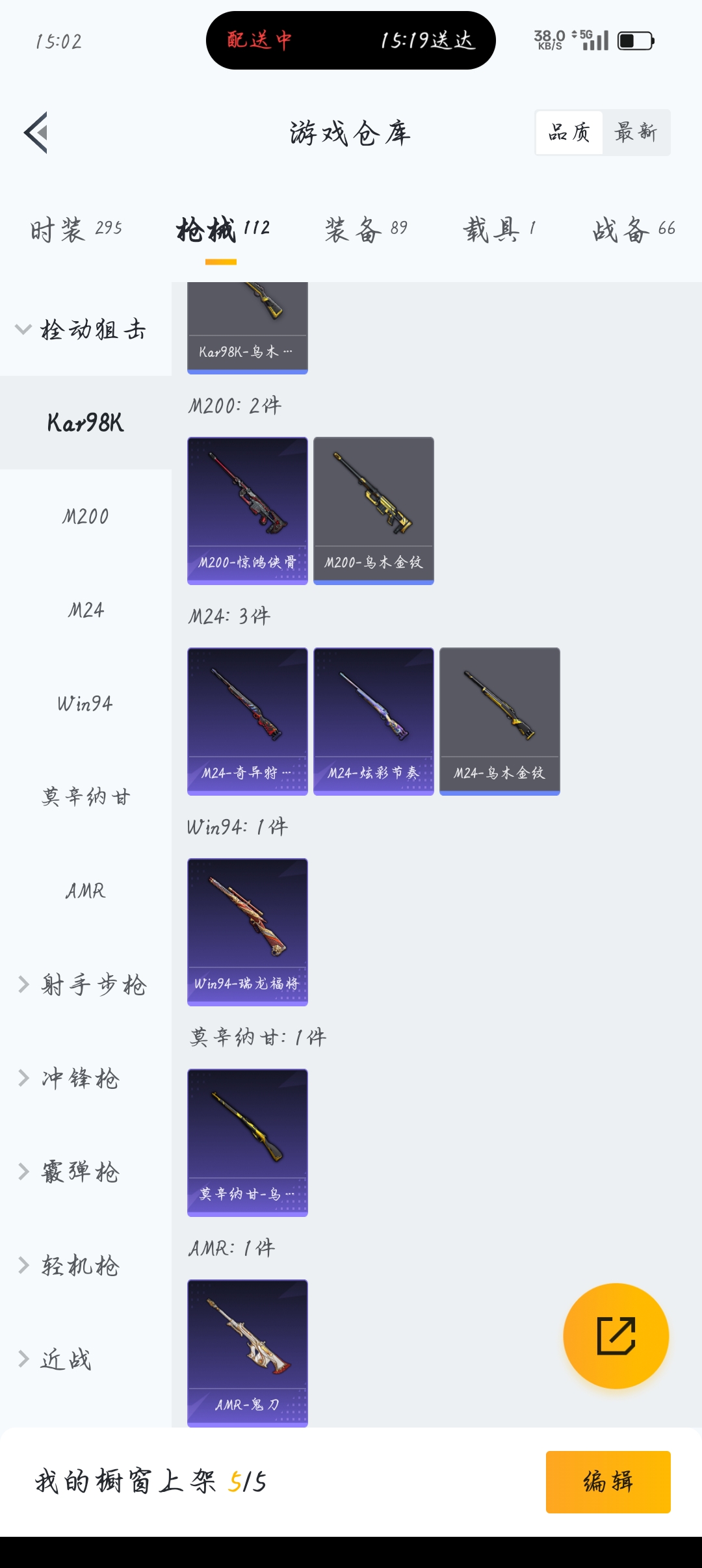Tap the 编辑 button
This screenshot has width=702, height=1568.
(608, 1482)
